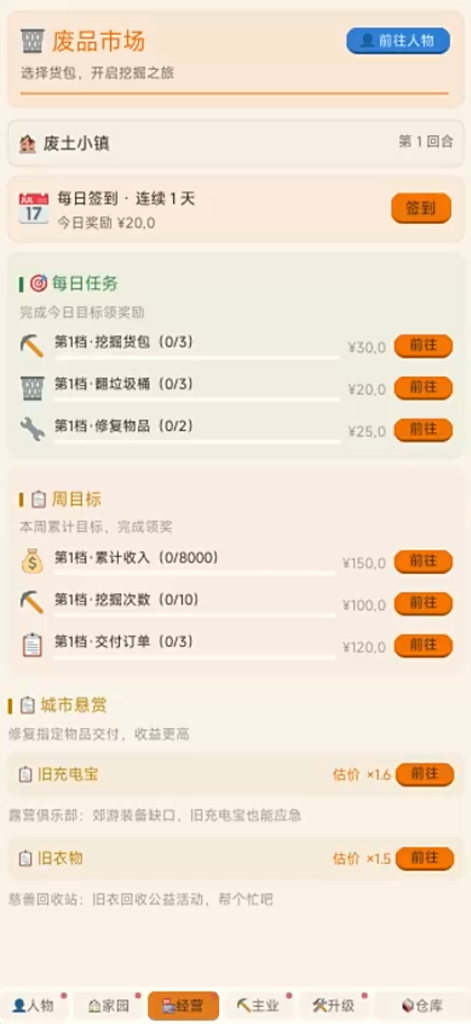
Task: Go to the 旧衣物 bounty
Action: (425, 858)
